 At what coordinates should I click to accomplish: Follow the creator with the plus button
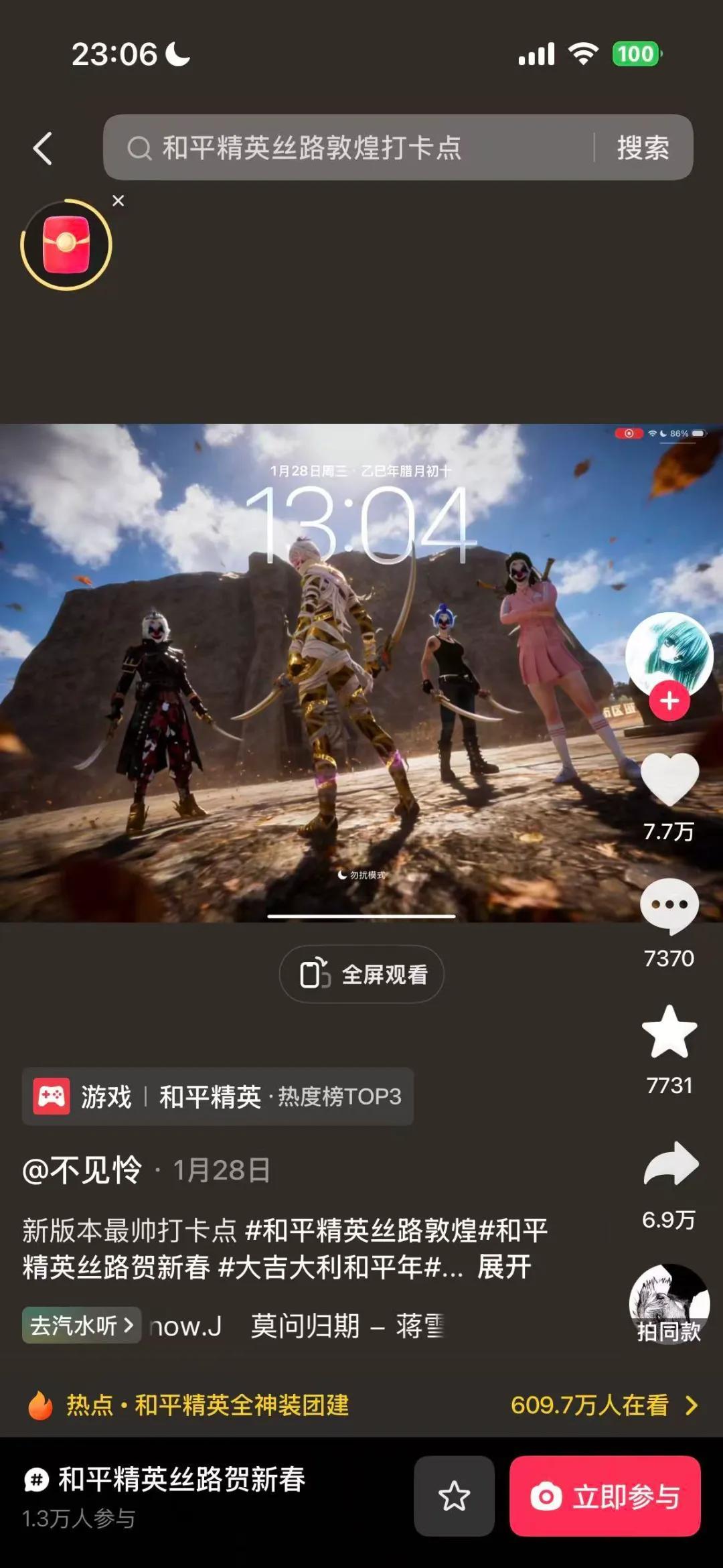coord(669,701)
